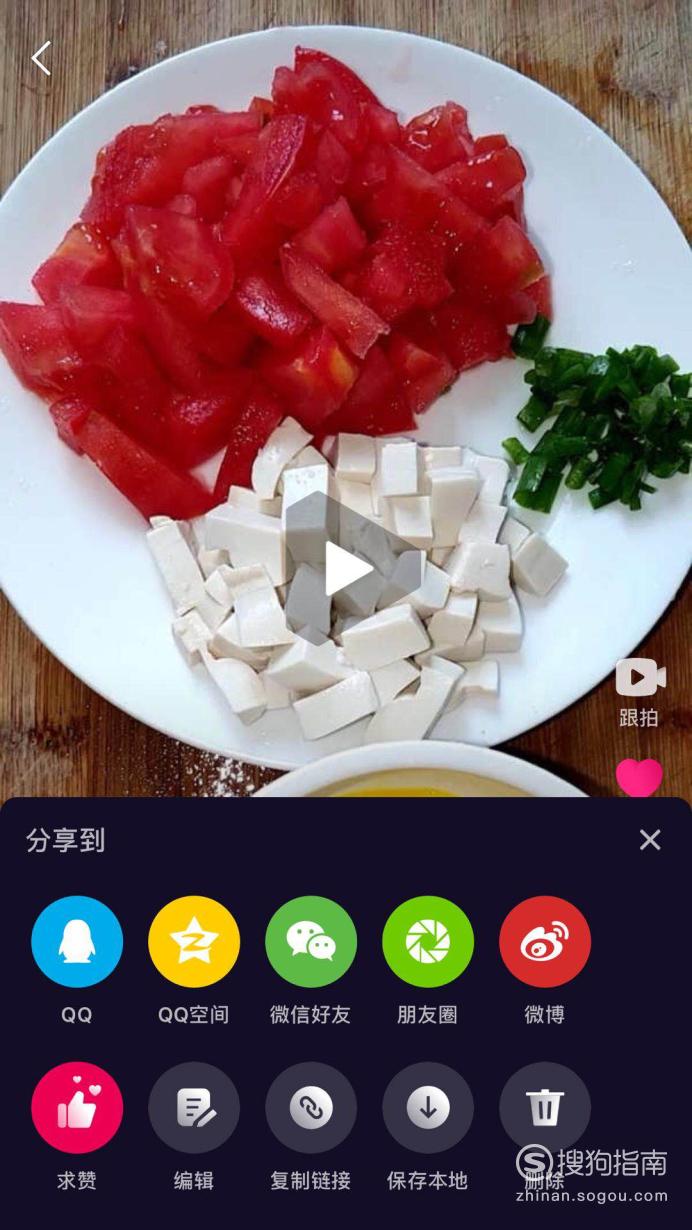Image resolution: width=692 pixels, height=1230 pixels.
Task: Share to QQ空间
Action: 194,942
